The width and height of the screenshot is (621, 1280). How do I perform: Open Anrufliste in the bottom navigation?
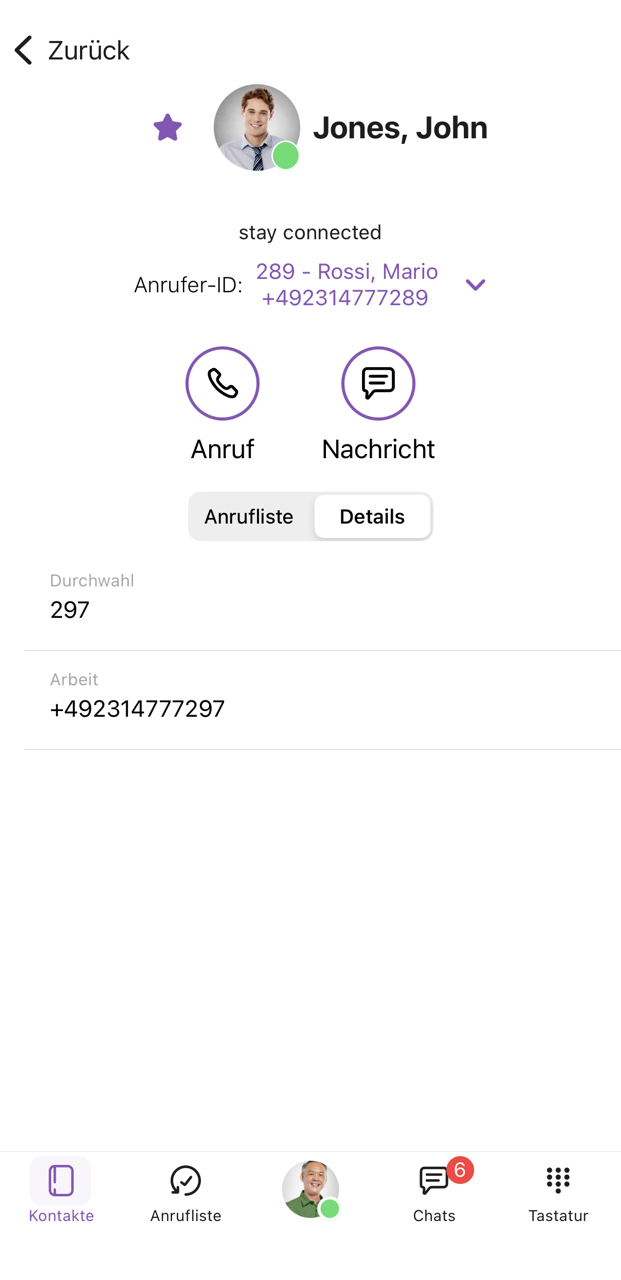186,1194
